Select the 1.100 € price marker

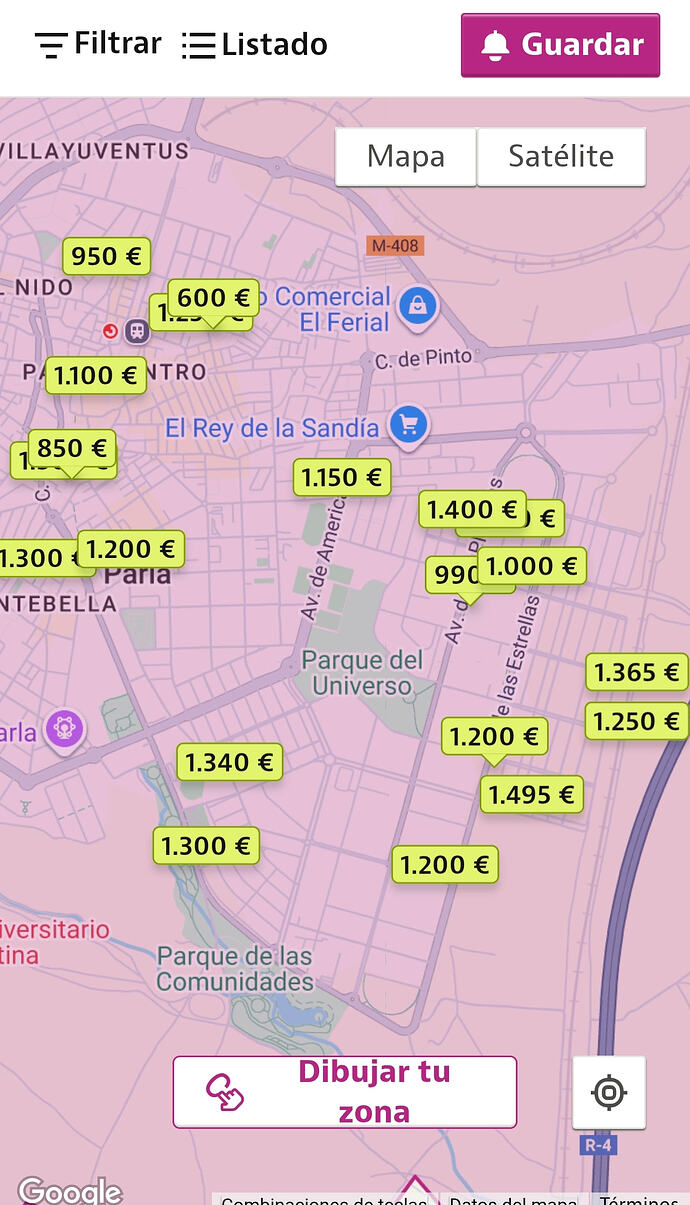pos(95,376)
